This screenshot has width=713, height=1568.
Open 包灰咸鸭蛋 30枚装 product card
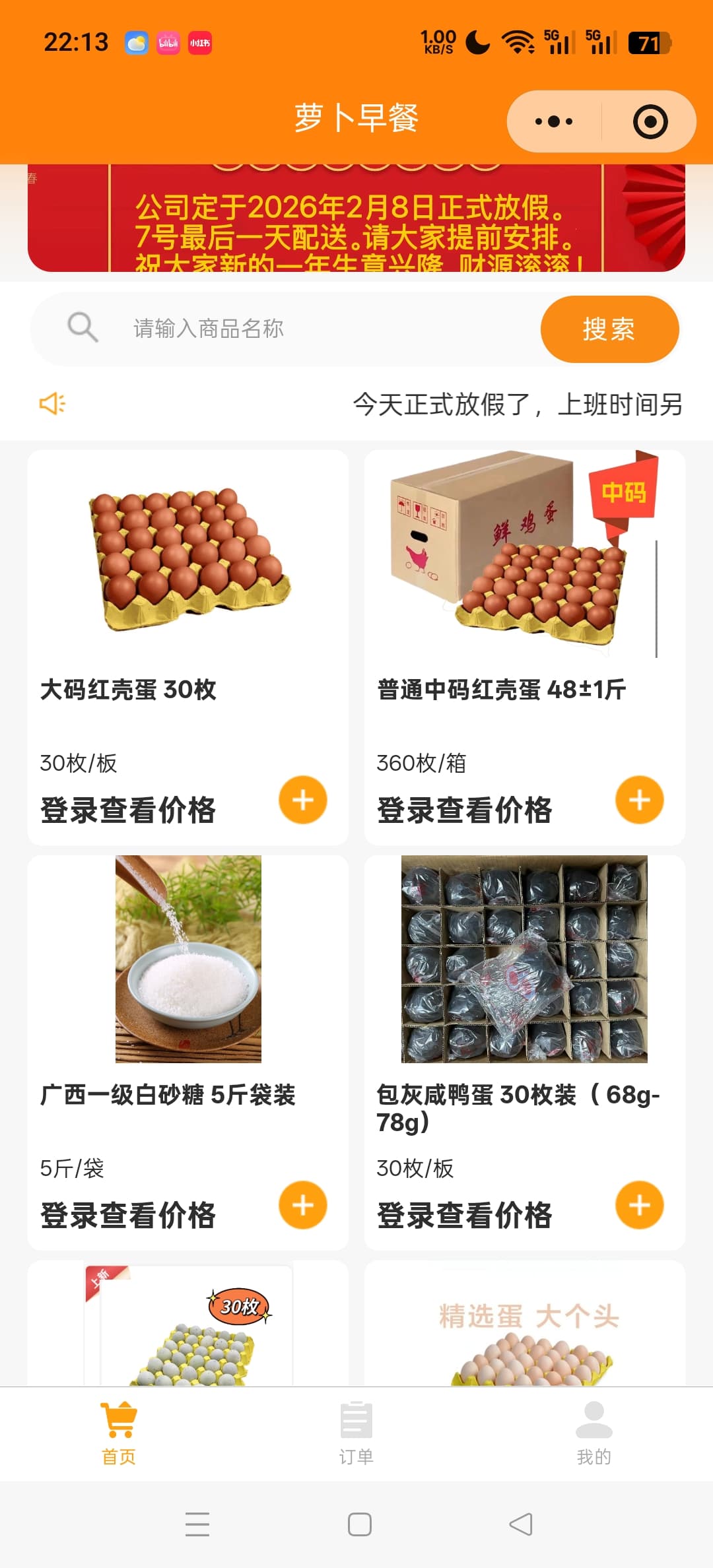point(524,990)
